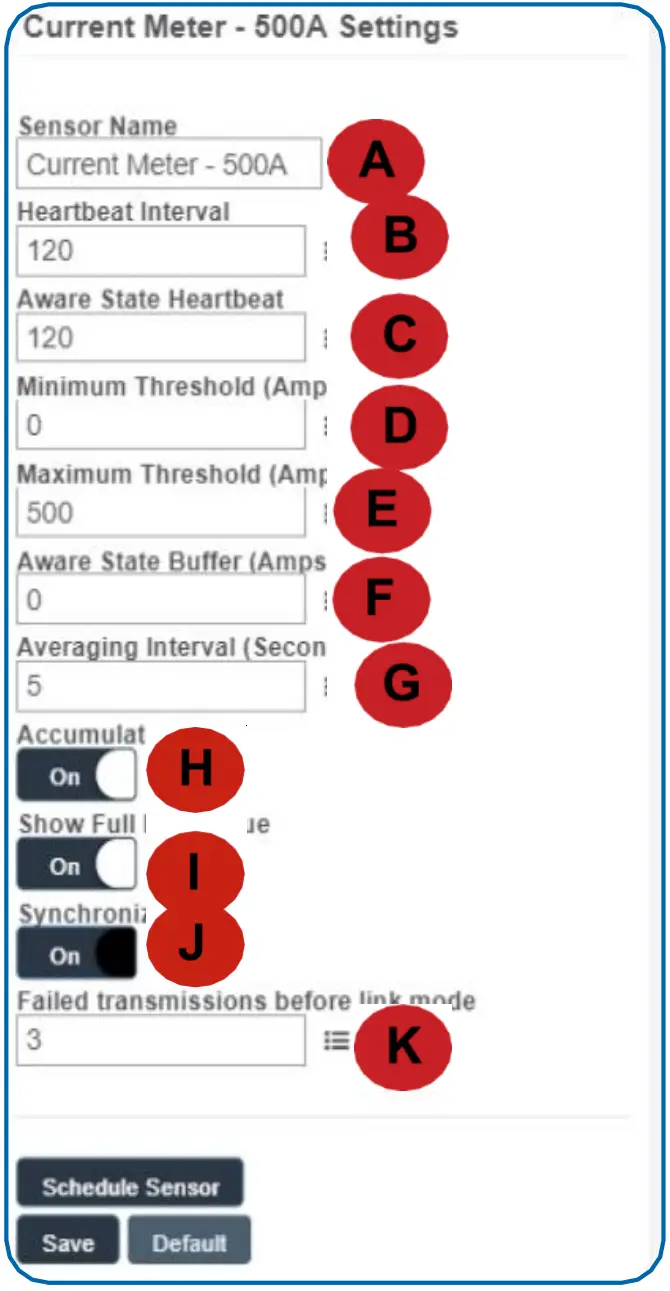Edit the Averaging Interval field
This screenshot has width=670, height=1291.
[x=160, y=686]
